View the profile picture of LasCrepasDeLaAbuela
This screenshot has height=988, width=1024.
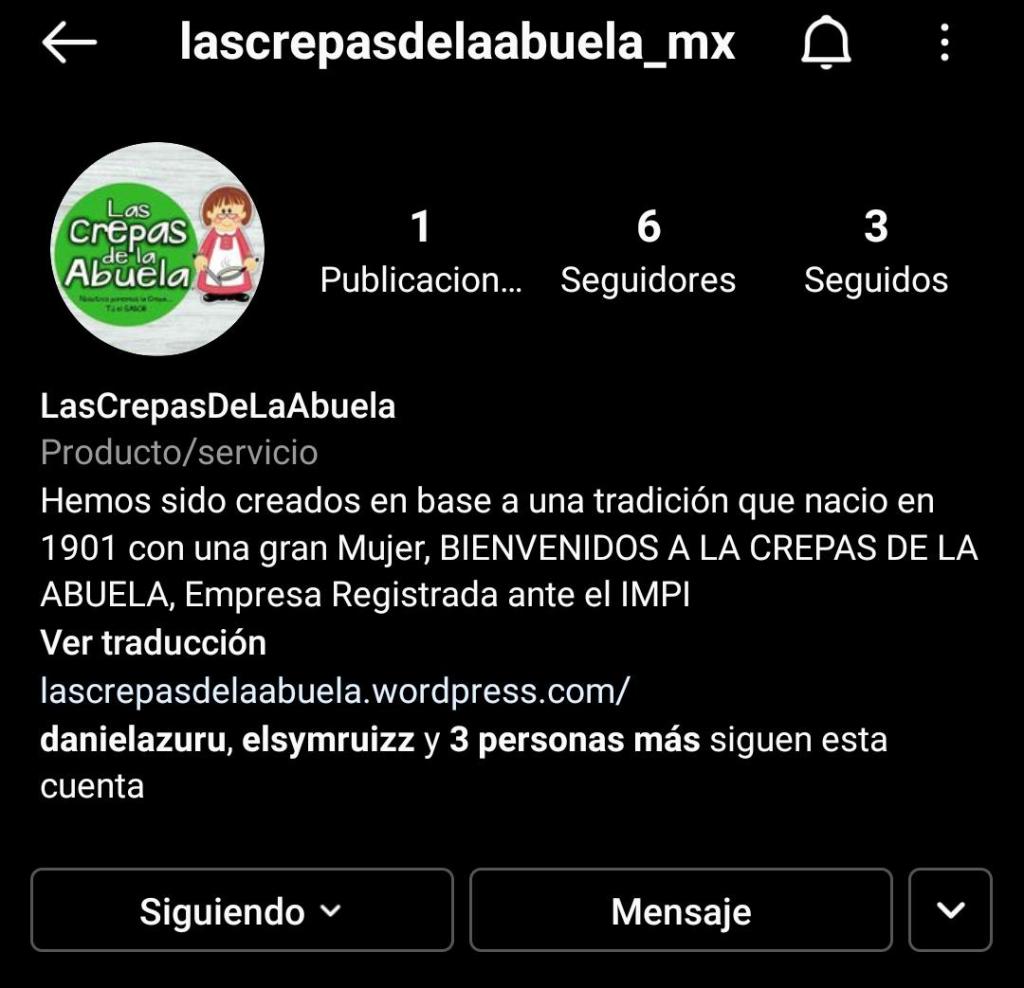[x=157, y=249]
